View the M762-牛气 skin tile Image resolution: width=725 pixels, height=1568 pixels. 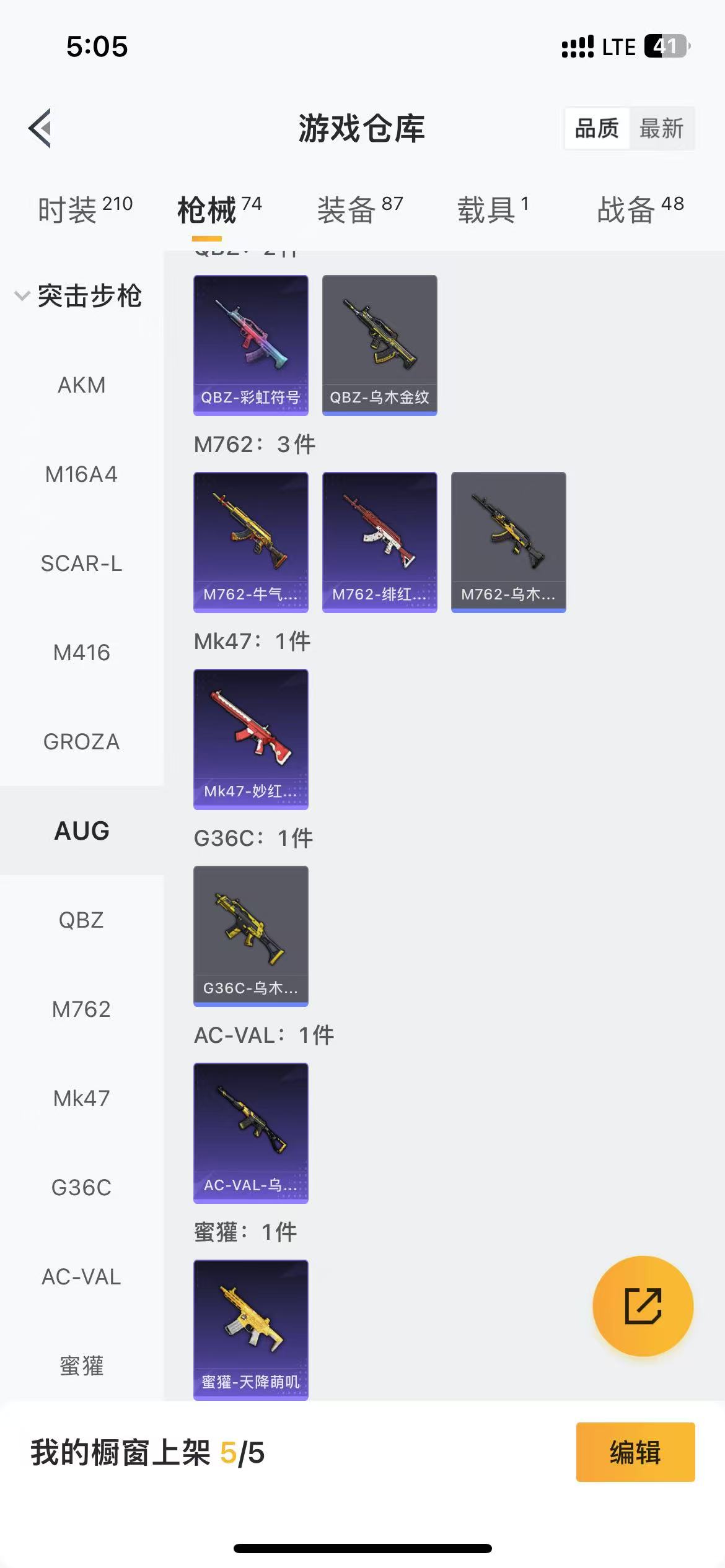click(251, 542)
